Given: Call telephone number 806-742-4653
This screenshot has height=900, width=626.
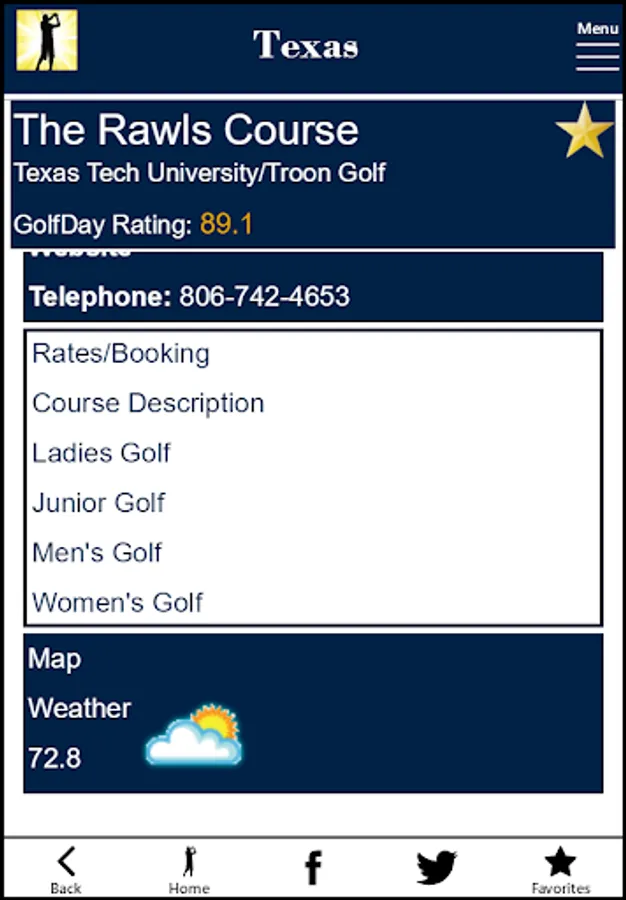Looking at the screenshot, I should (x=264, y=297).
